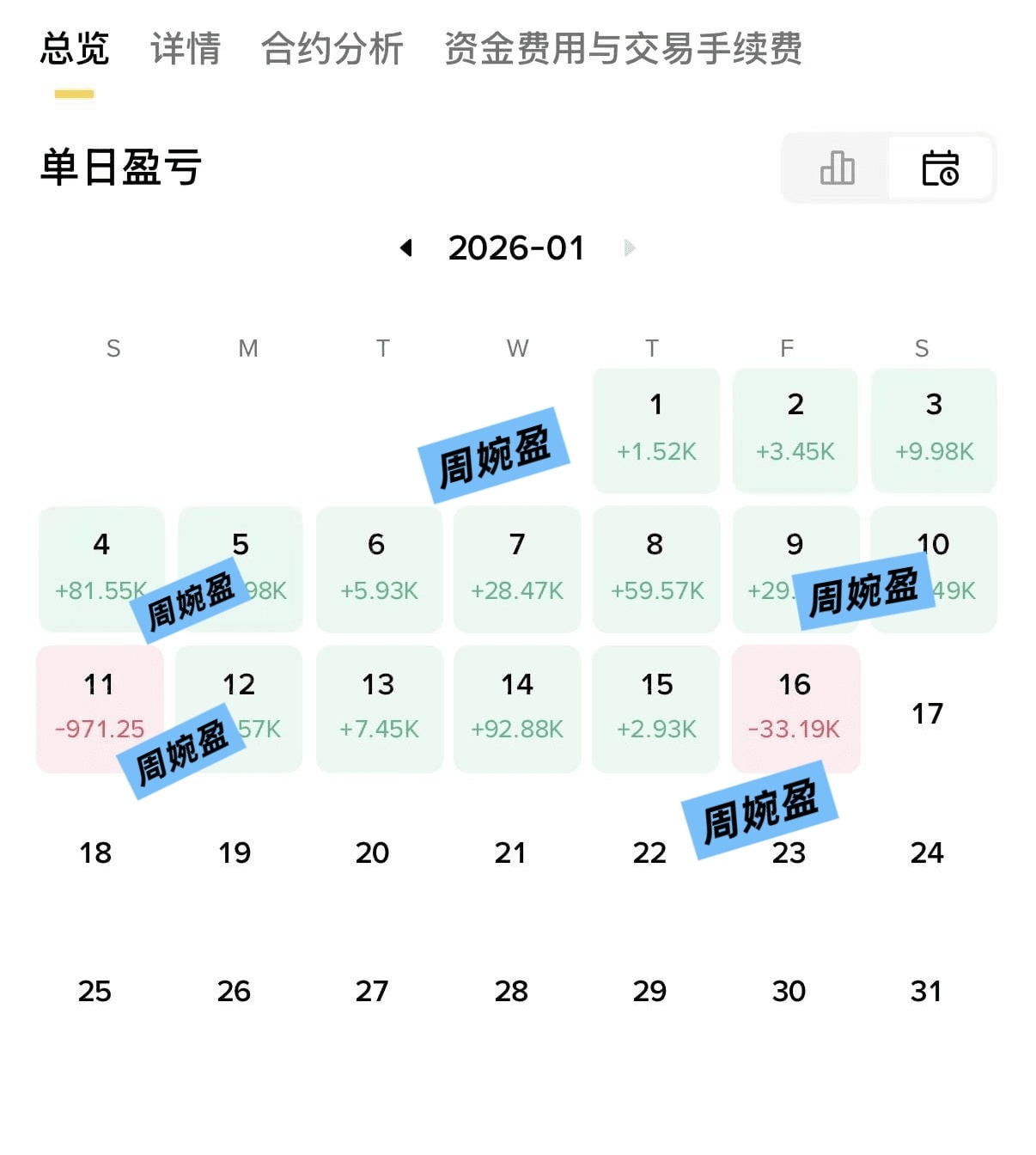Viewport: 1036px width, 1155px height.
Task: Click the January 31 date cell
Action: 927,992
